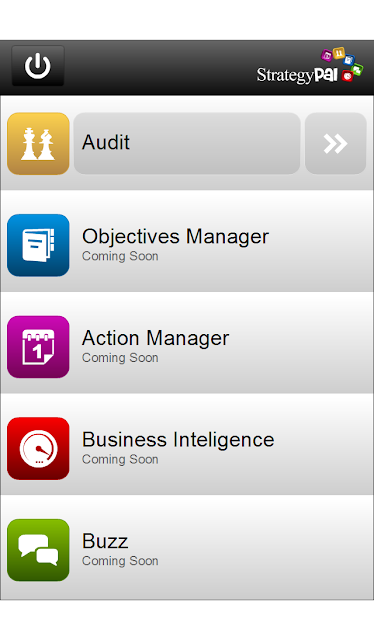Image resolution: width=374 pixels, height=640 pixels.
Task: Tap the power logout button
Action: tap(38, 66)
